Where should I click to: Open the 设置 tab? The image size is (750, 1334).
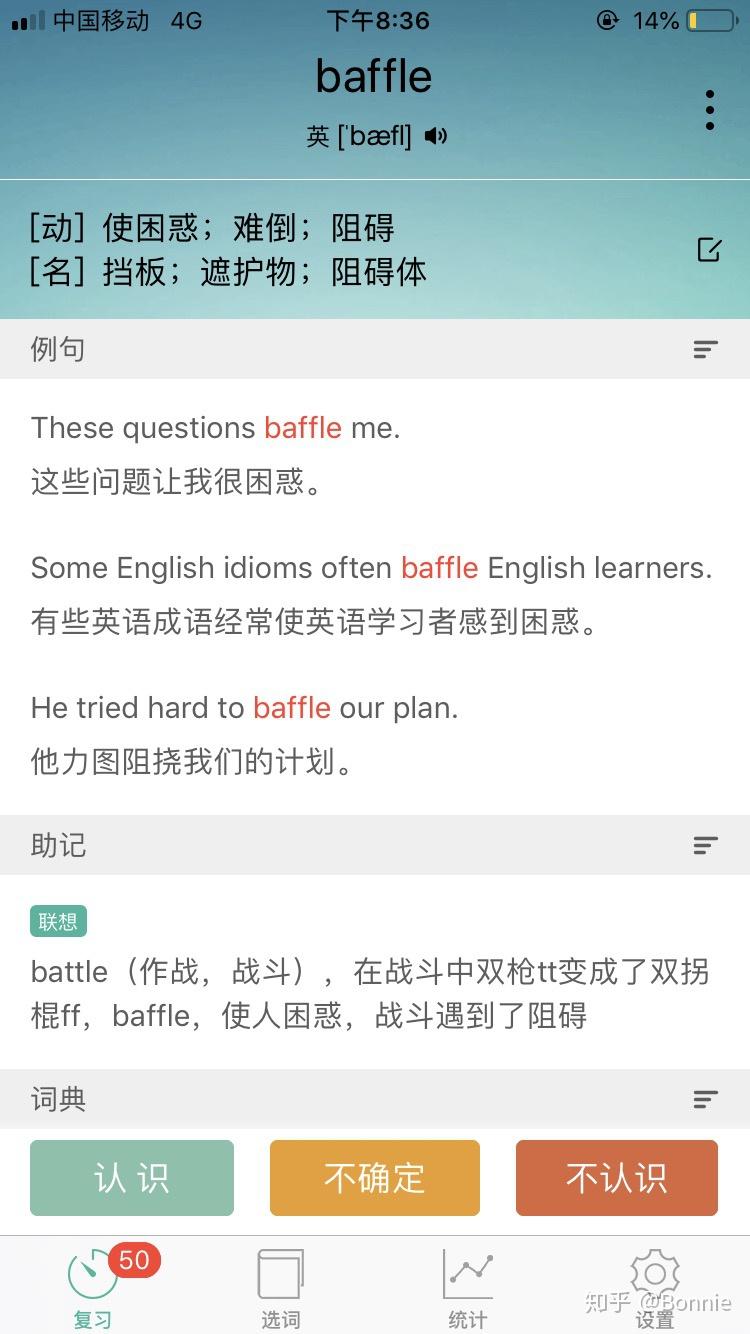pos(655,1288)
